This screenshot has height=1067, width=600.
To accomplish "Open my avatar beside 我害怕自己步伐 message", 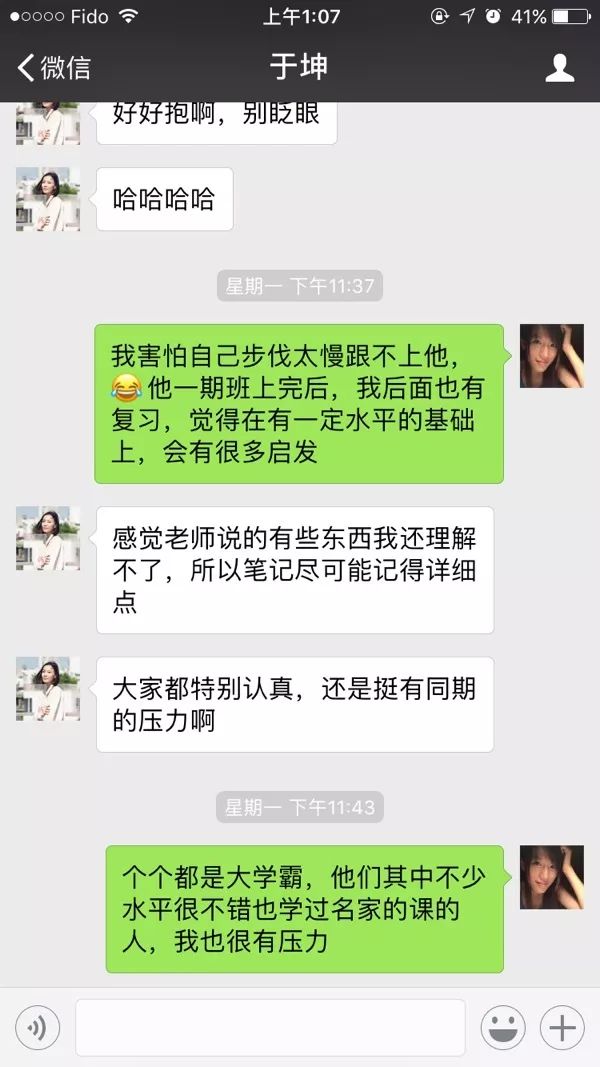I will pyautogui.click(x=551, y=356).
